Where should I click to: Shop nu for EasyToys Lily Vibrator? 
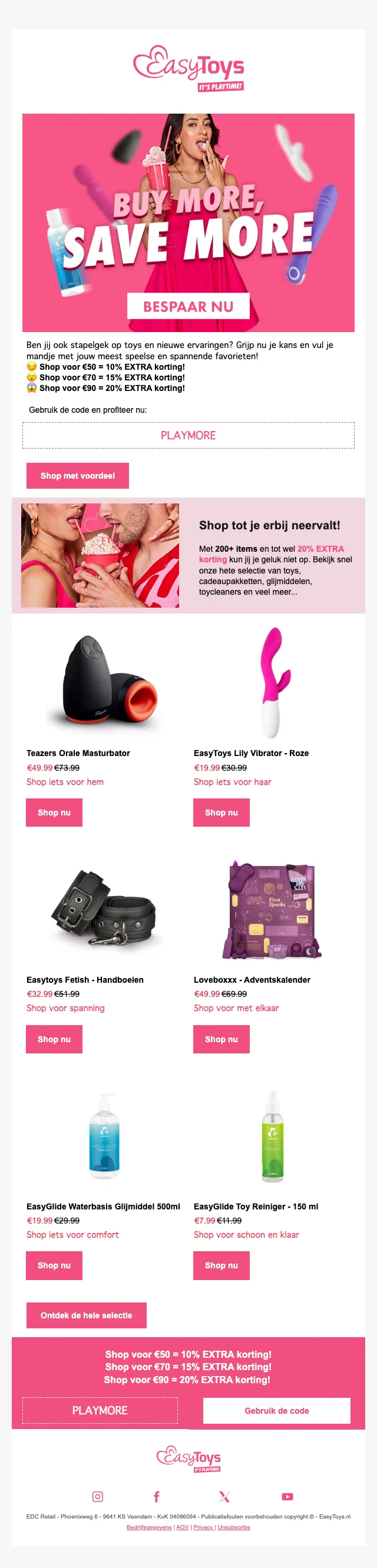[221, 813]
